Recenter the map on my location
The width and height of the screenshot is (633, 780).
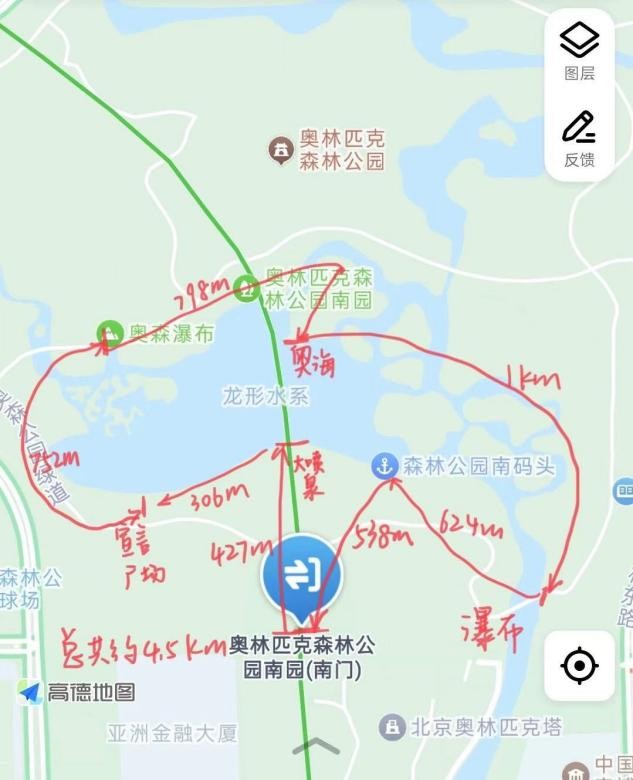[579, 665]
